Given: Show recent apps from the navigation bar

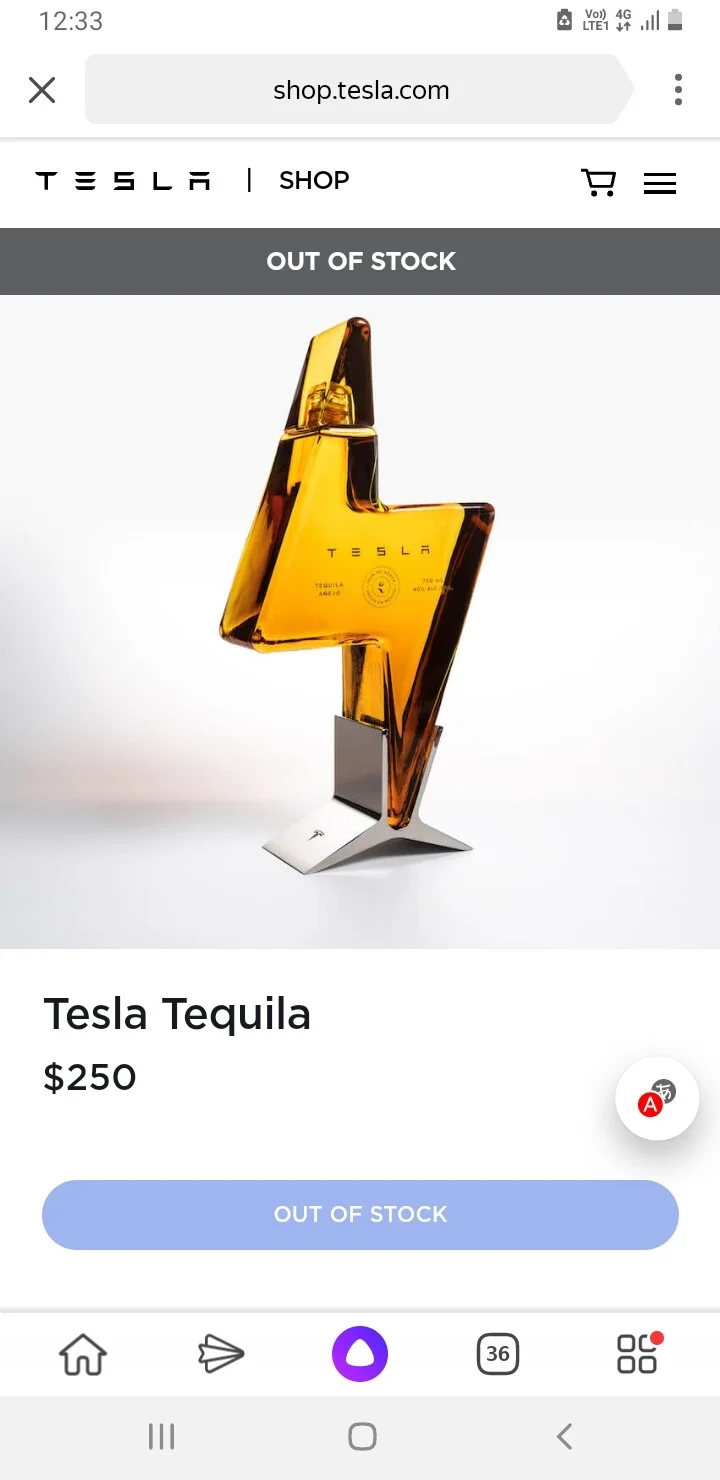Looking at the screenshot, I should tap(161, 1437).
